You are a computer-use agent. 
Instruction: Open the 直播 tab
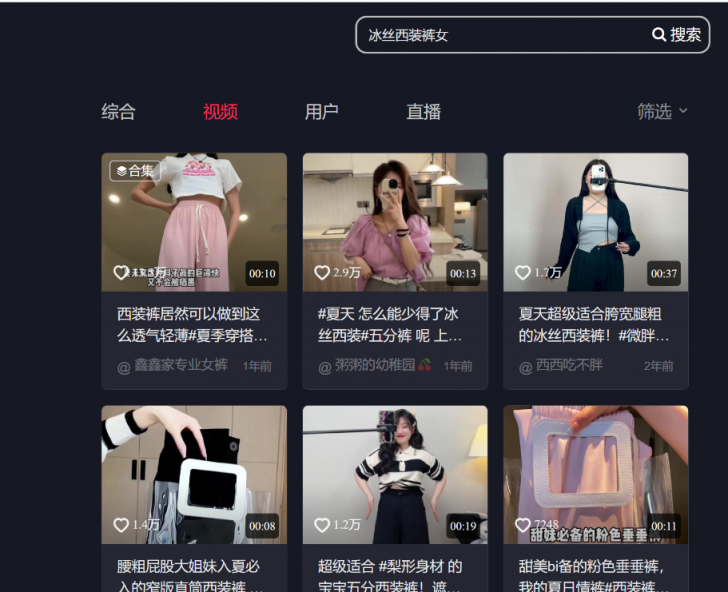[x=423, y=112]
